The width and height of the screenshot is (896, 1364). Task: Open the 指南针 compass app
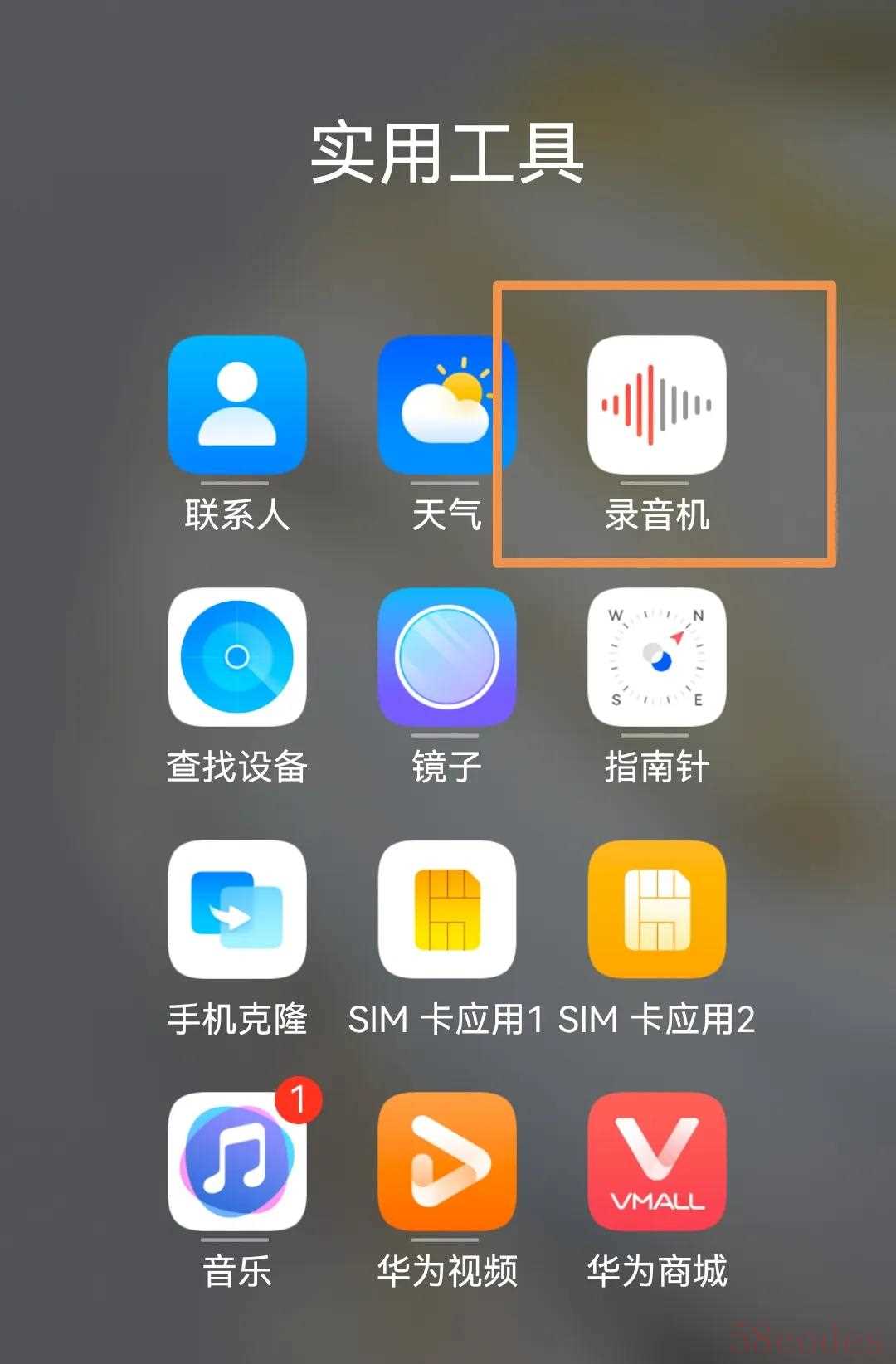pos(656,657)
